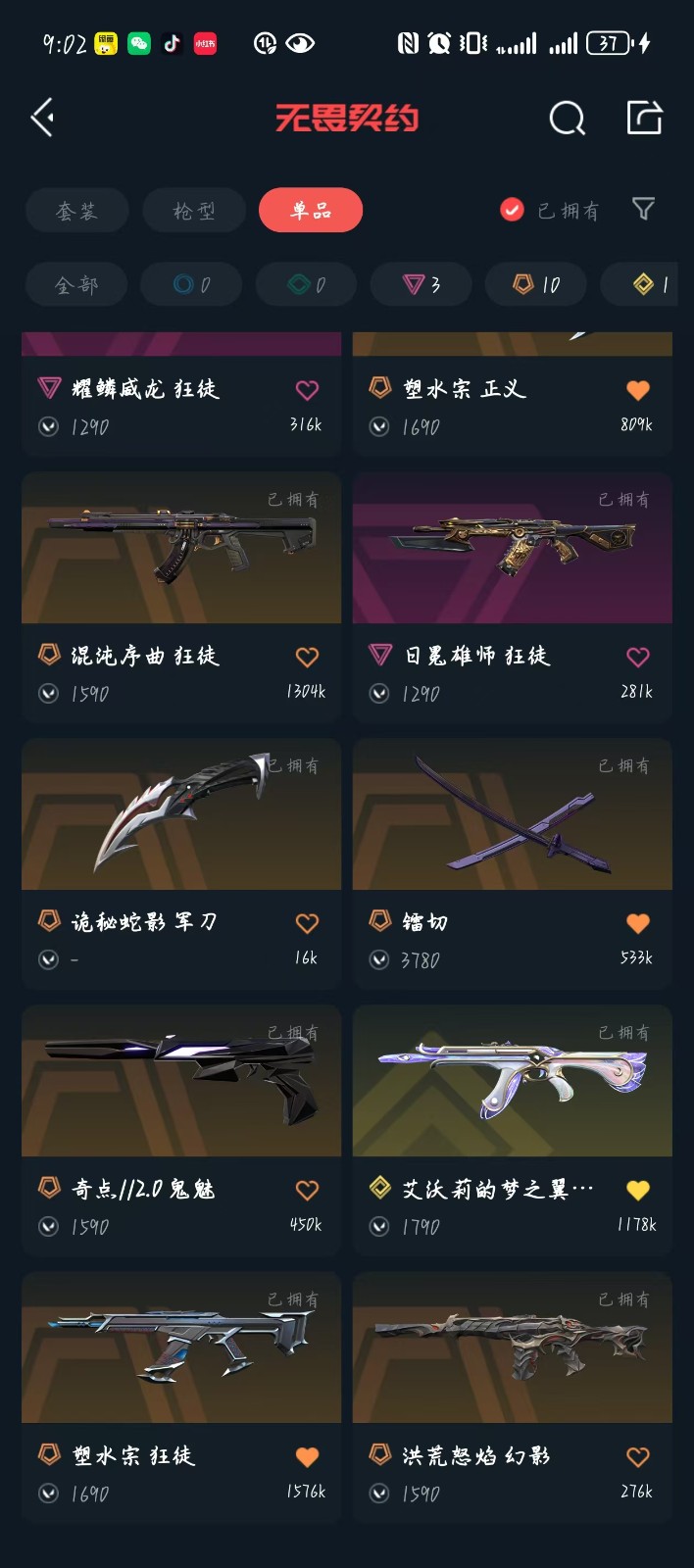This screenshot has height=1568, width=694.
Task: Tap the heart on 艾沃莉的梦之翼 skin
Action: (x=638, y=1190)
